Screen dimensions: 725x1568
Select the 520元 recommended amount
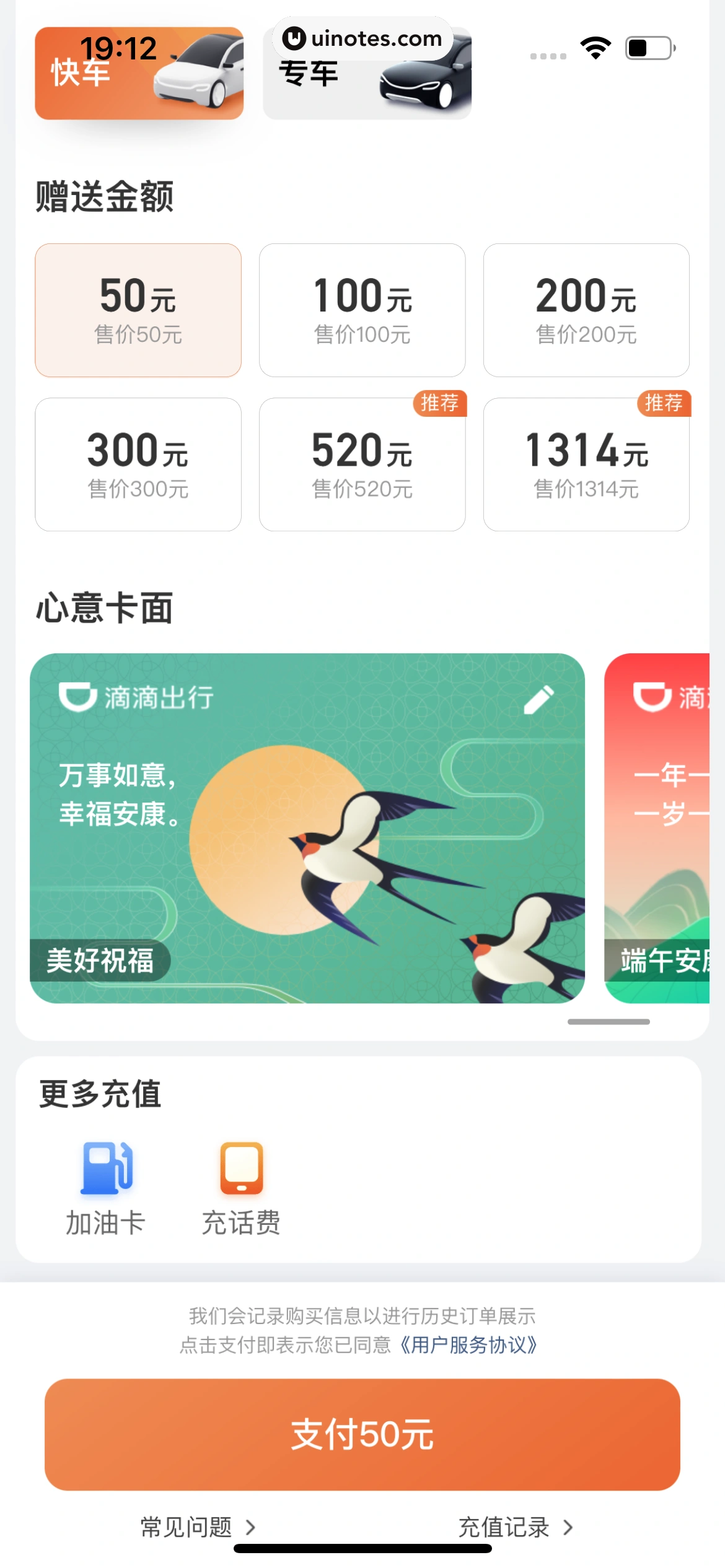point(362,464)
